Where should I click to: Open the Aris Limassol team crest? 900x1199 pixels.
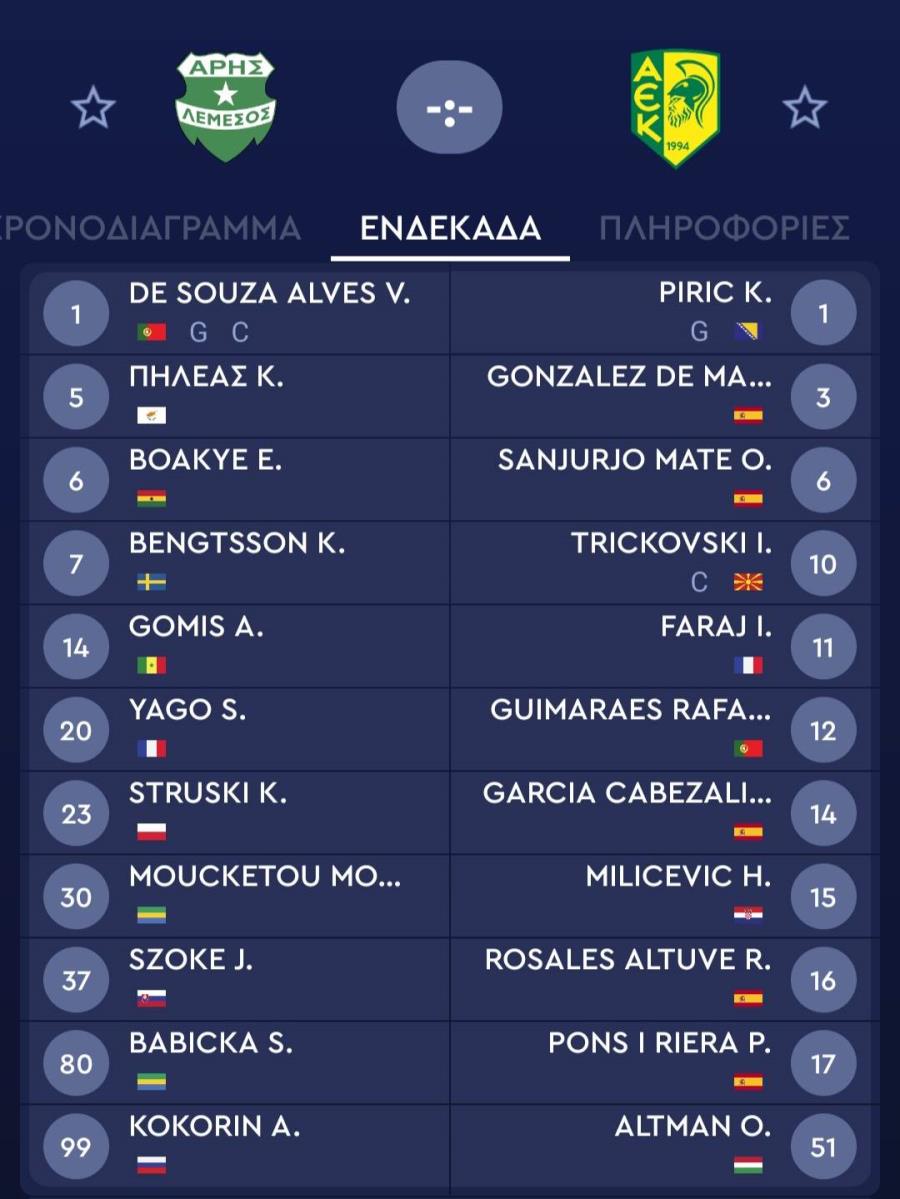click(x=225, y=107)
